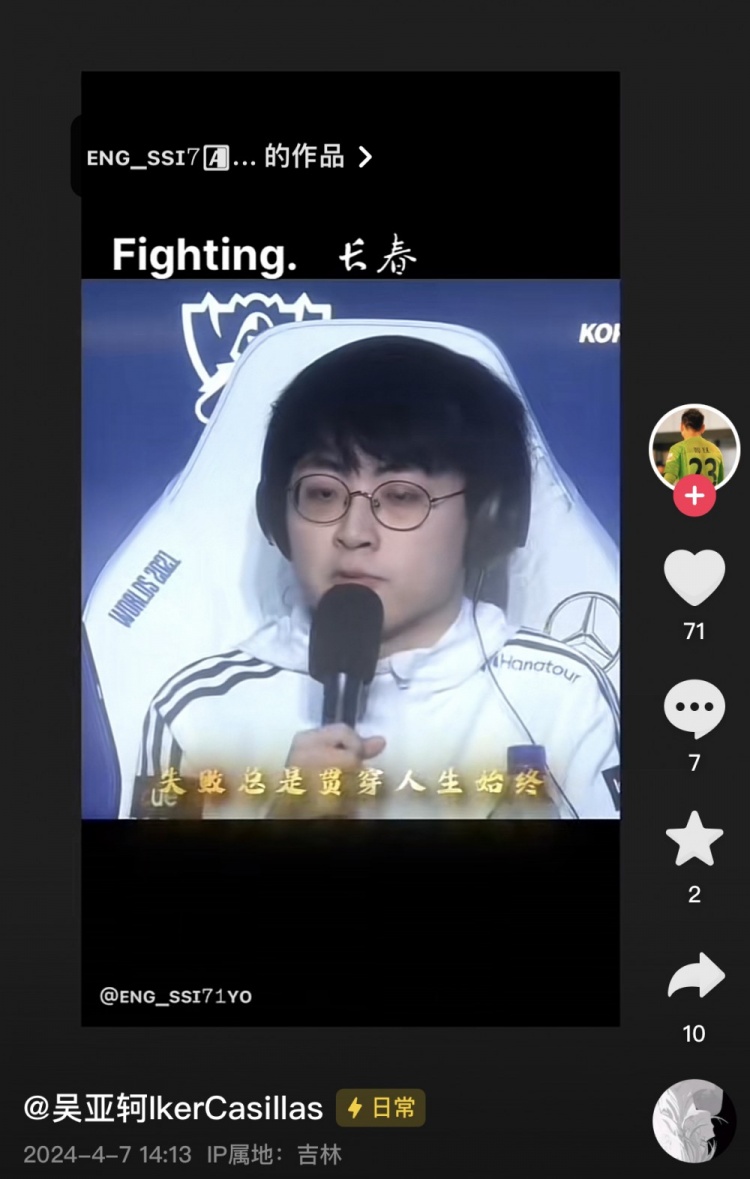
Task: Open ENG_SSI7's original works link
Action: [x=229, y=157]
